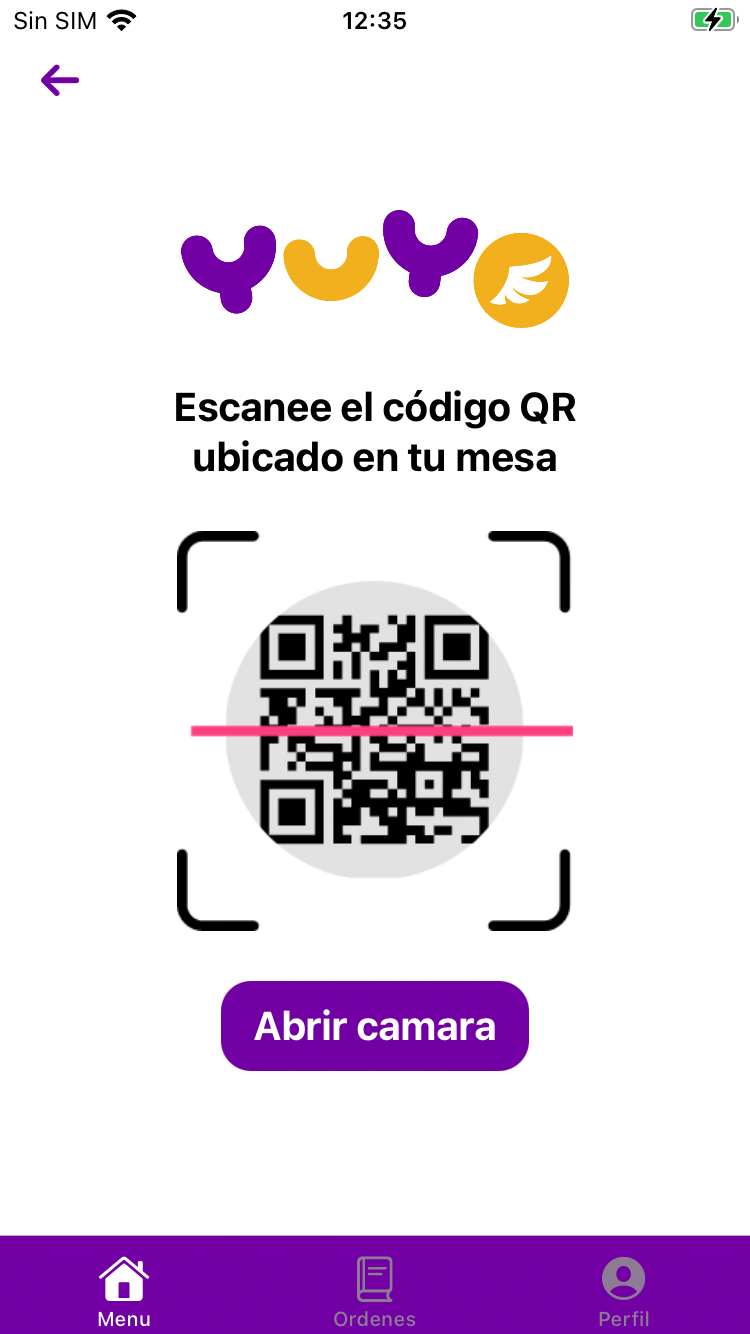
Task: Switch to the Menu tab
Action: click(x=124, y=1291)
